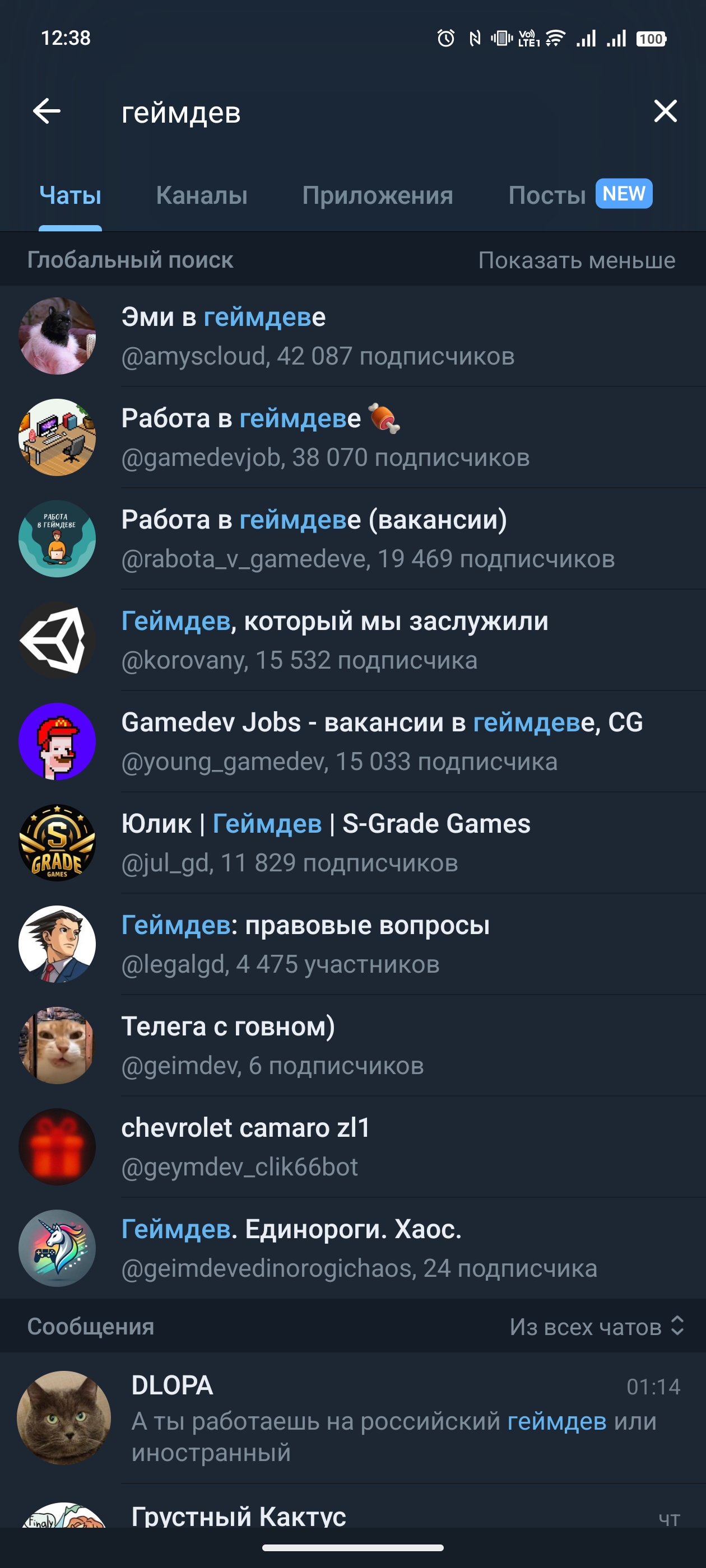The width and height of the screenshot is (706, 1568).
Task: Open Геймдев: правовые вопросы group
Action: pyautogui.click(x=352, y=944)
